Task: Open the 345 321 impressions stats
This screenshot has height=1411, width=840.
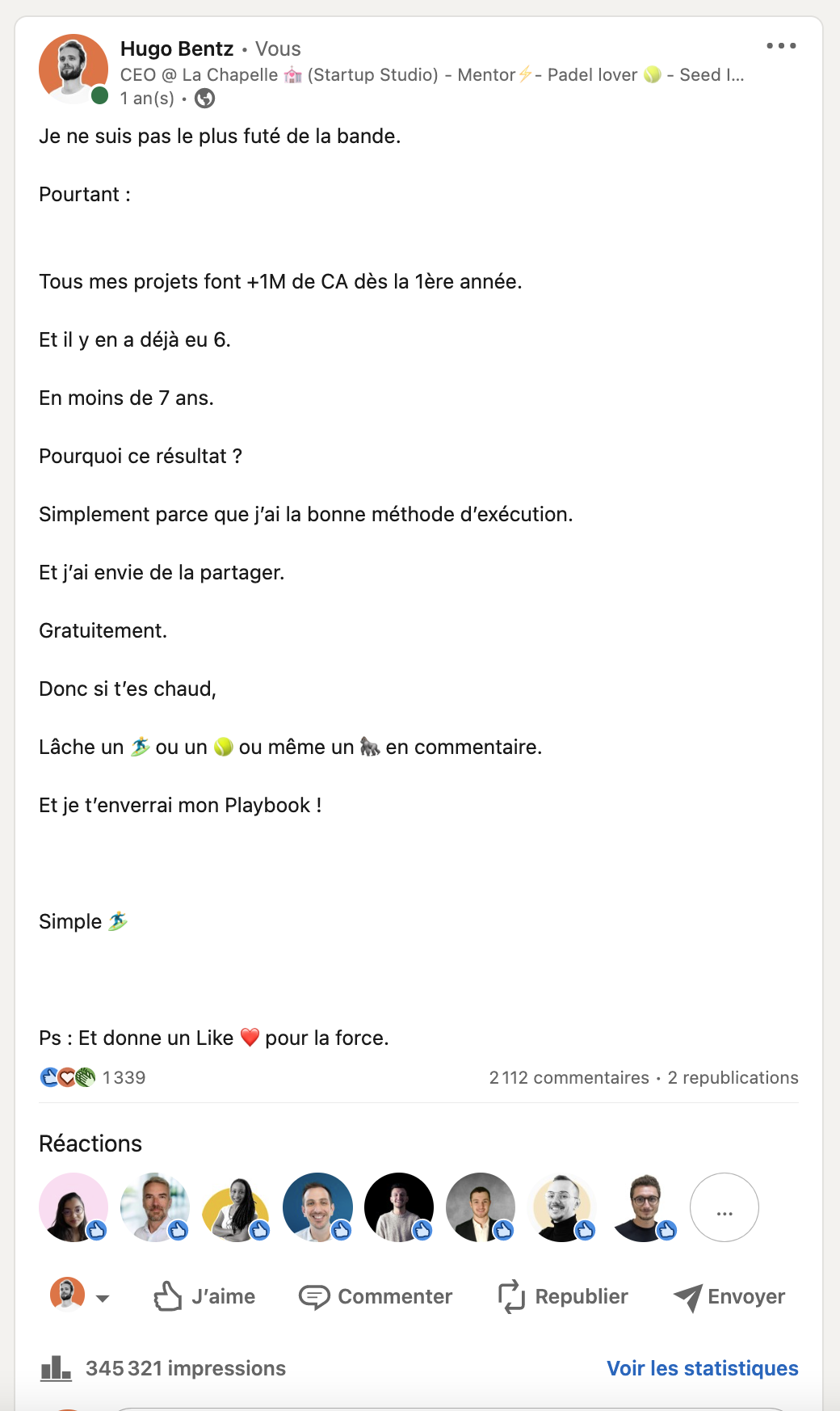Action: (x=163, y=1368)
